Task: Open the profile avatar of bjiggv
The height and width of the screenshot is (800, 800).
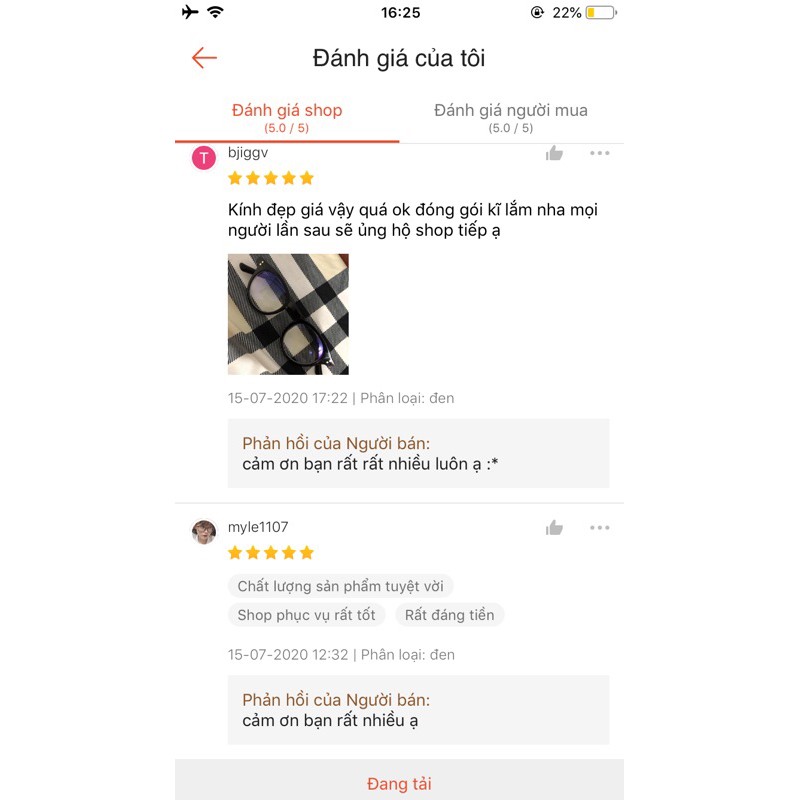Action: pos(204,158)
